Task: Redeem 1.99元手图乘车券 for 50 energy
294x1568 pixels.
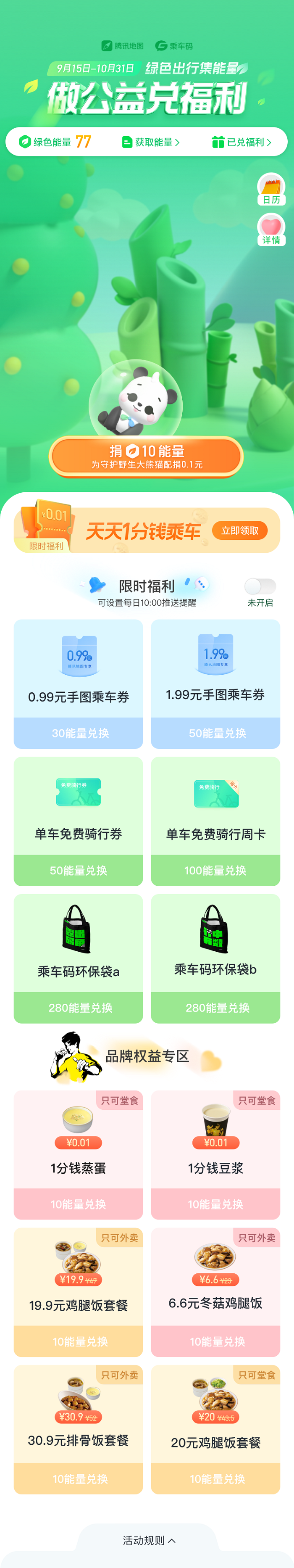Action: pyautogui.click(x=215, y=733)
